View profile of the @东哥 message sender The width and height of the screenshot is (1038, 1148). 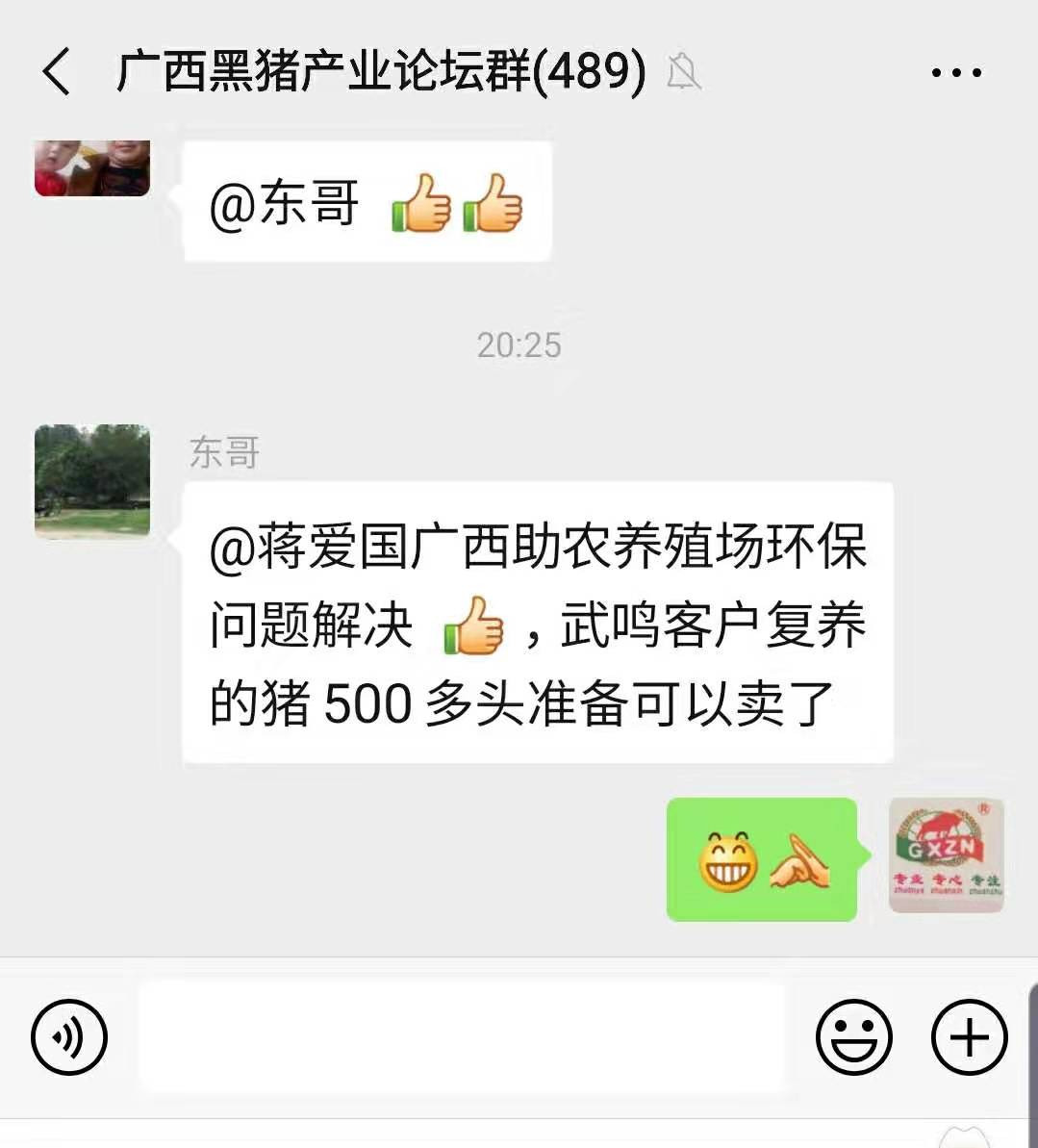click(x=92, y=167)
